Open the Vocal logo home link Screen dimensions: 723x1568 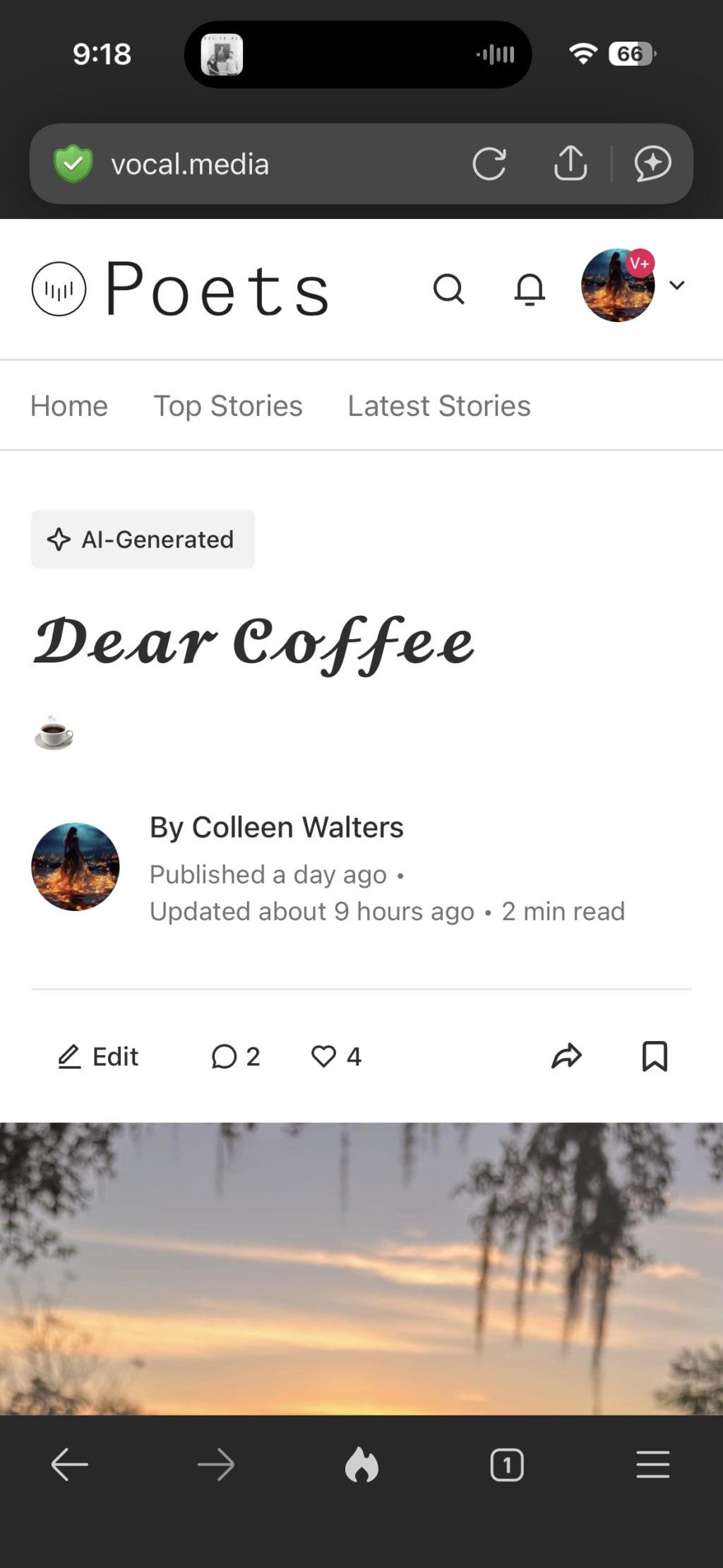(59, 289)
